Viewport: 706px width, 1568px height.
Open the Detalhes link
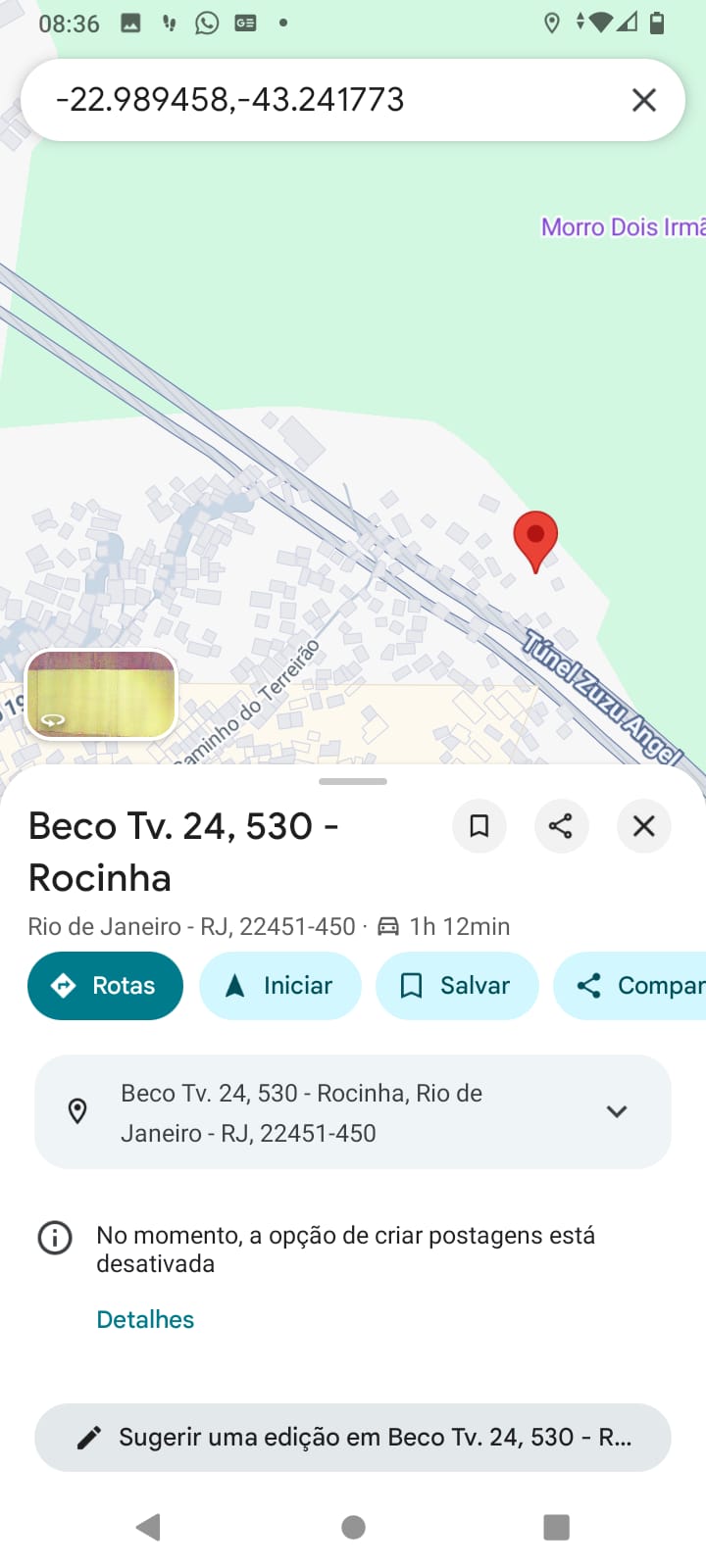[x=145, y=1319]
